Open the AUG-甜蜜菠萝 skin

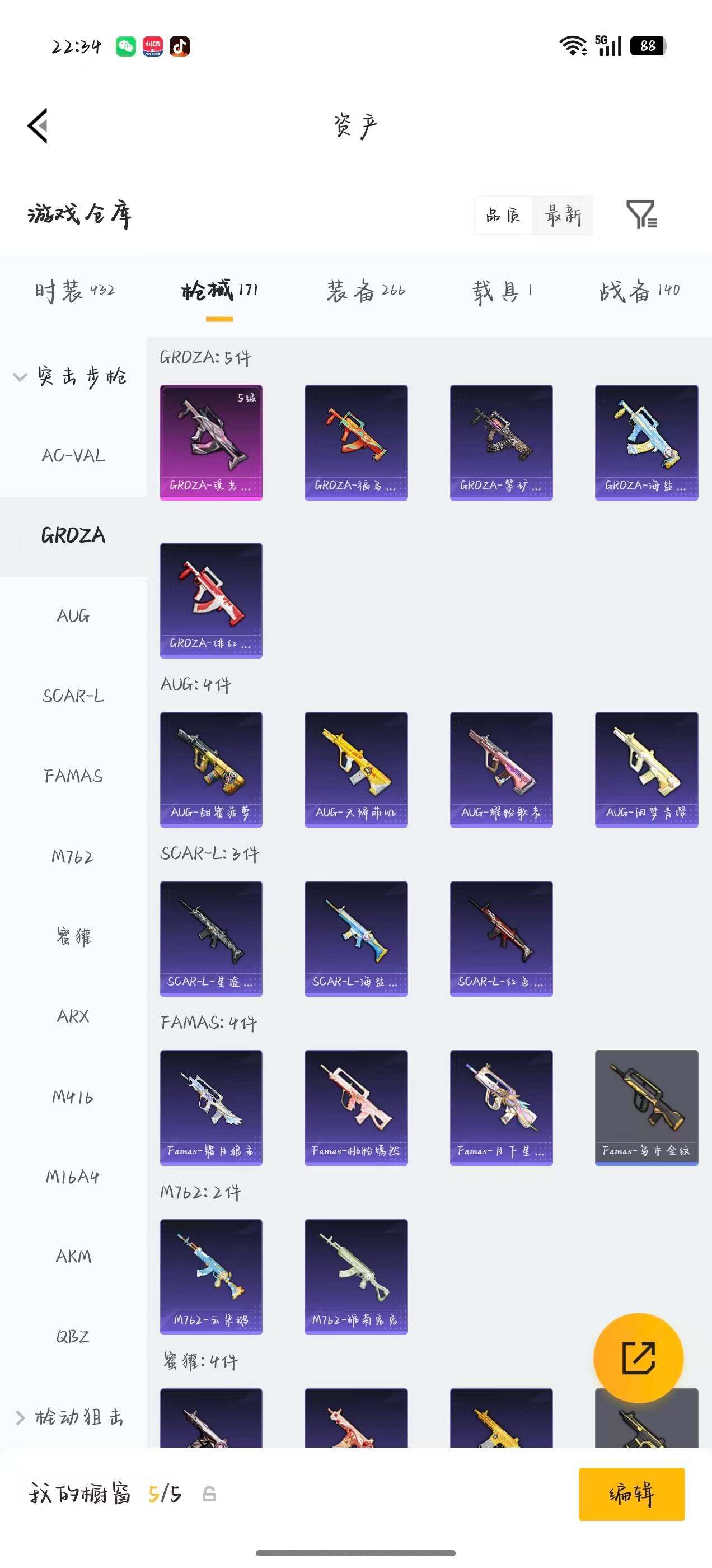pyautogui.click(x=211, y=769)
